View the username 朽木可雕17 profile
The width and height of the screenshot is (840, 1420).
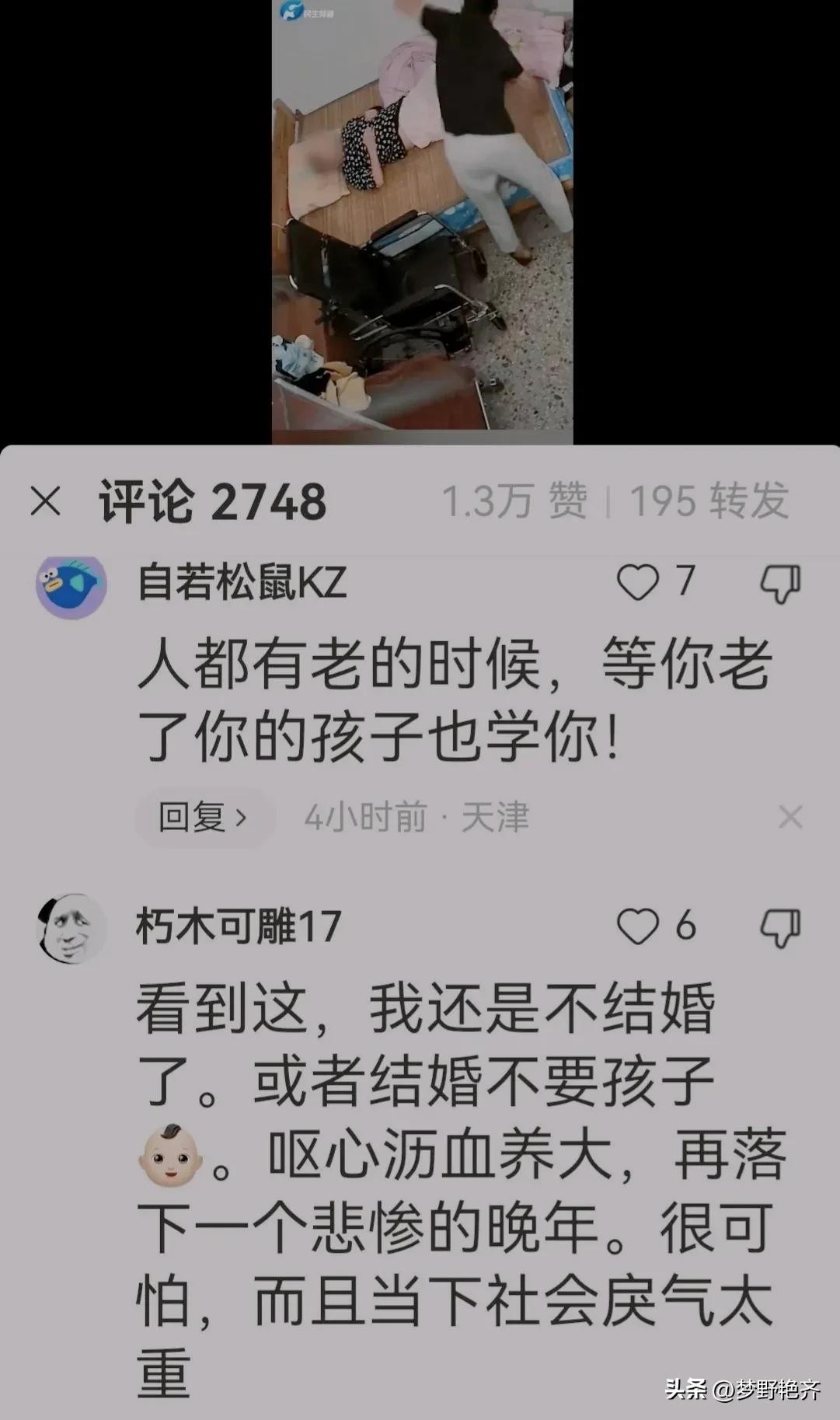[239, 926]
